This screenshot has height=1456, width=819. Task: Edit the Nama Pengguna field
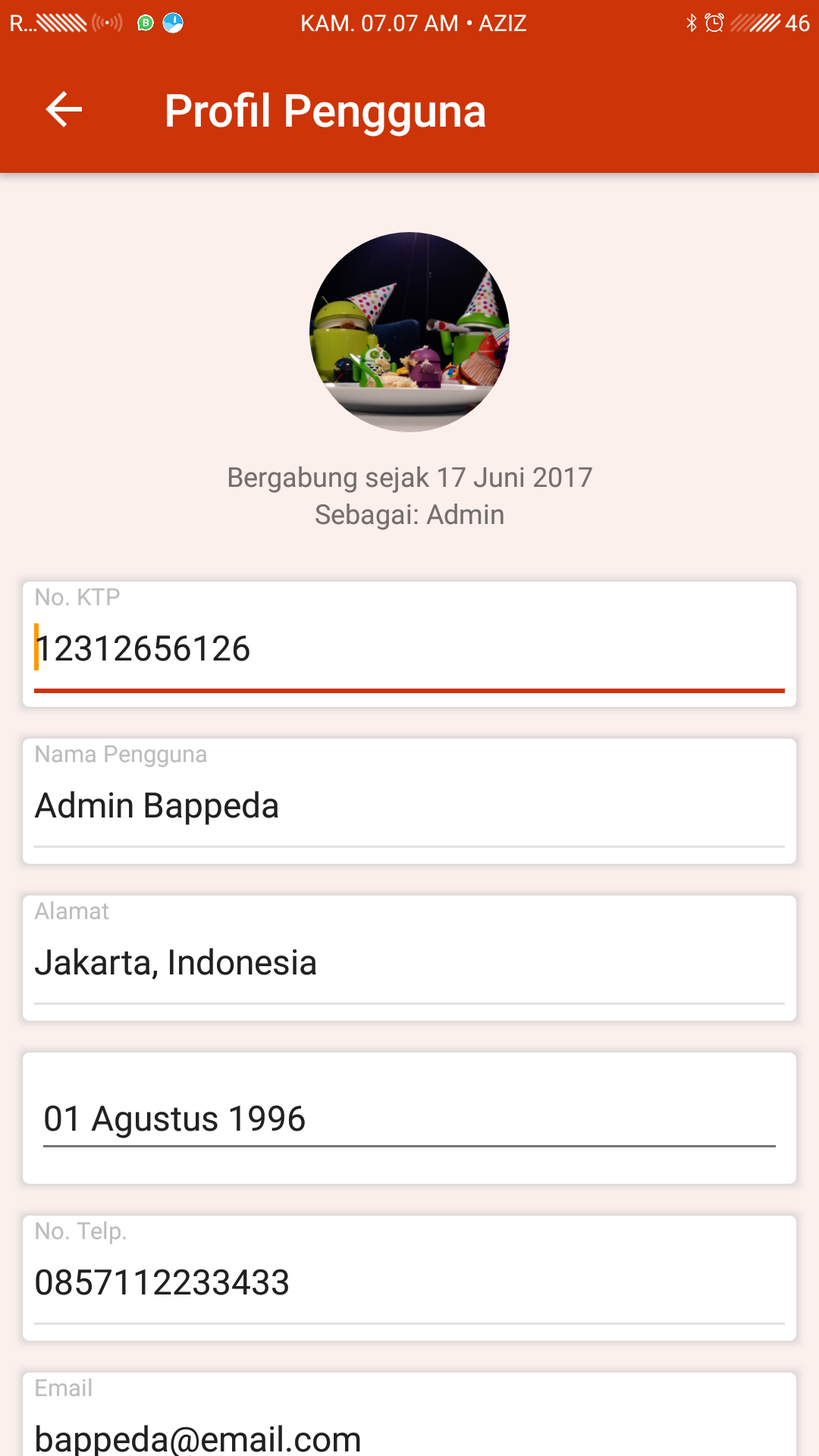[x=409, y=806]
